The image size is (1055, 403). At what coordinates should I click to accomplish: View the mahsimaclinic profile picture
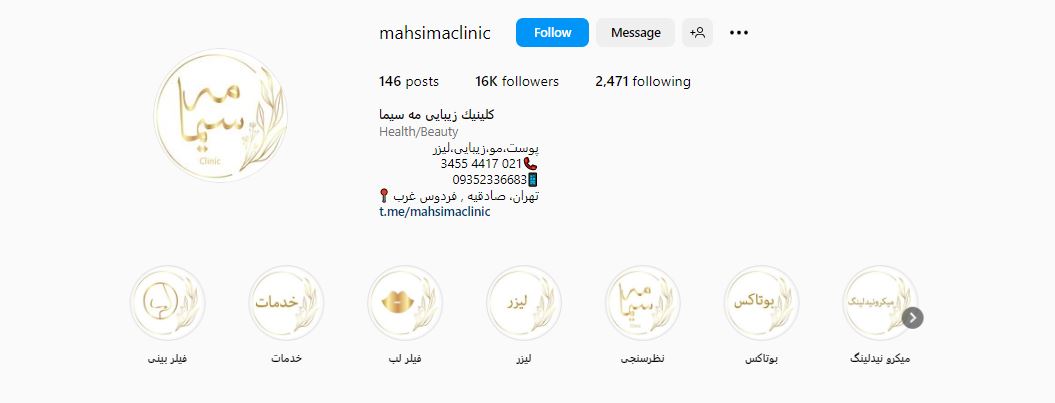(x=221, y=117)
